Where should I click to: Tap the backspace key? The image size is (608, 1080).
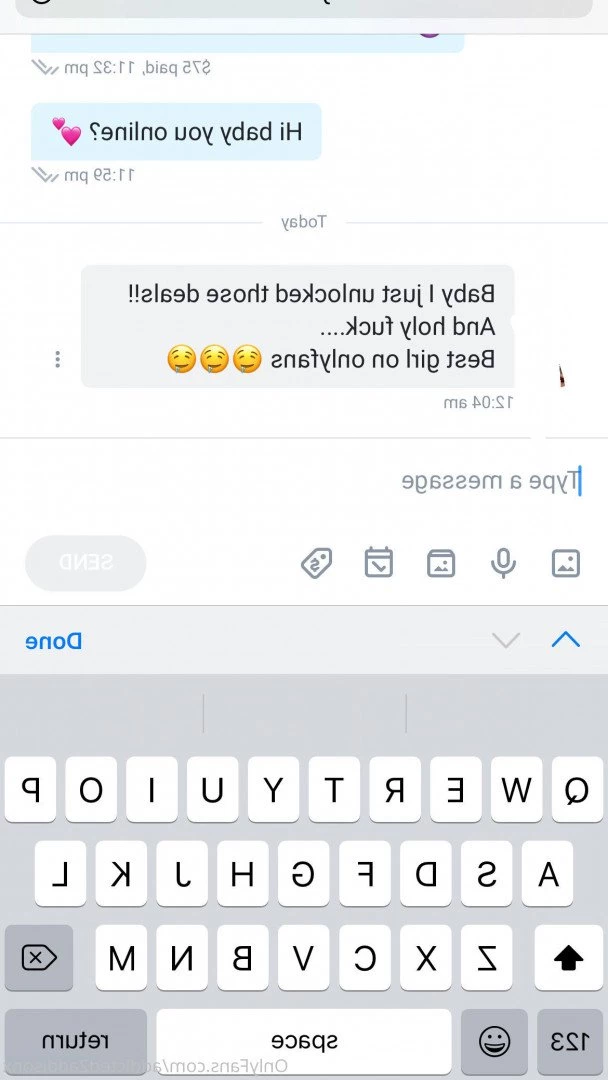(x=39, y=958)
